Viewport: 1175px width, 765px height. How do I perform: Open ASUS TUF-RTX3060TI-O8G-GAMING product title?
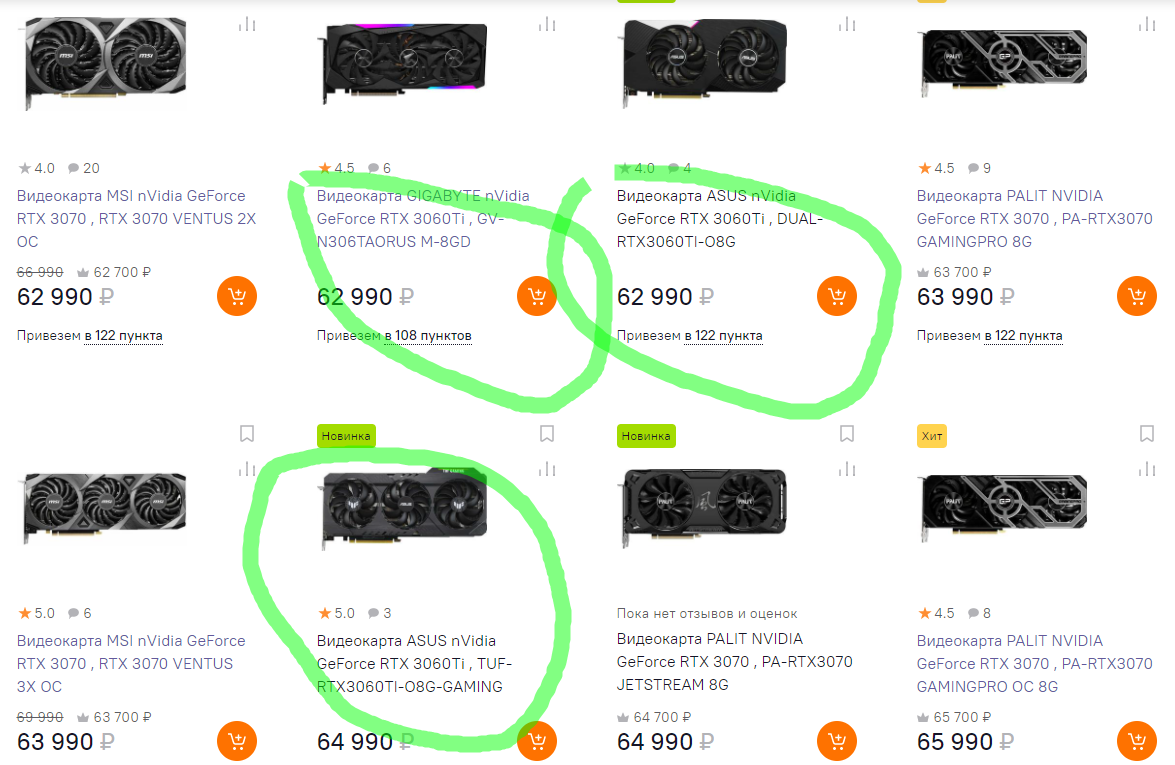point(410,663)
